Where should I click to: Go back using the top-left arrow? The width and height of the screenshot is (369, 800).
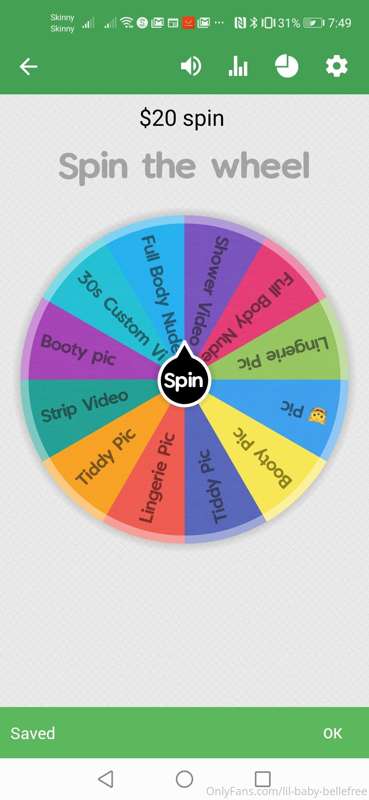pos(29,66)
